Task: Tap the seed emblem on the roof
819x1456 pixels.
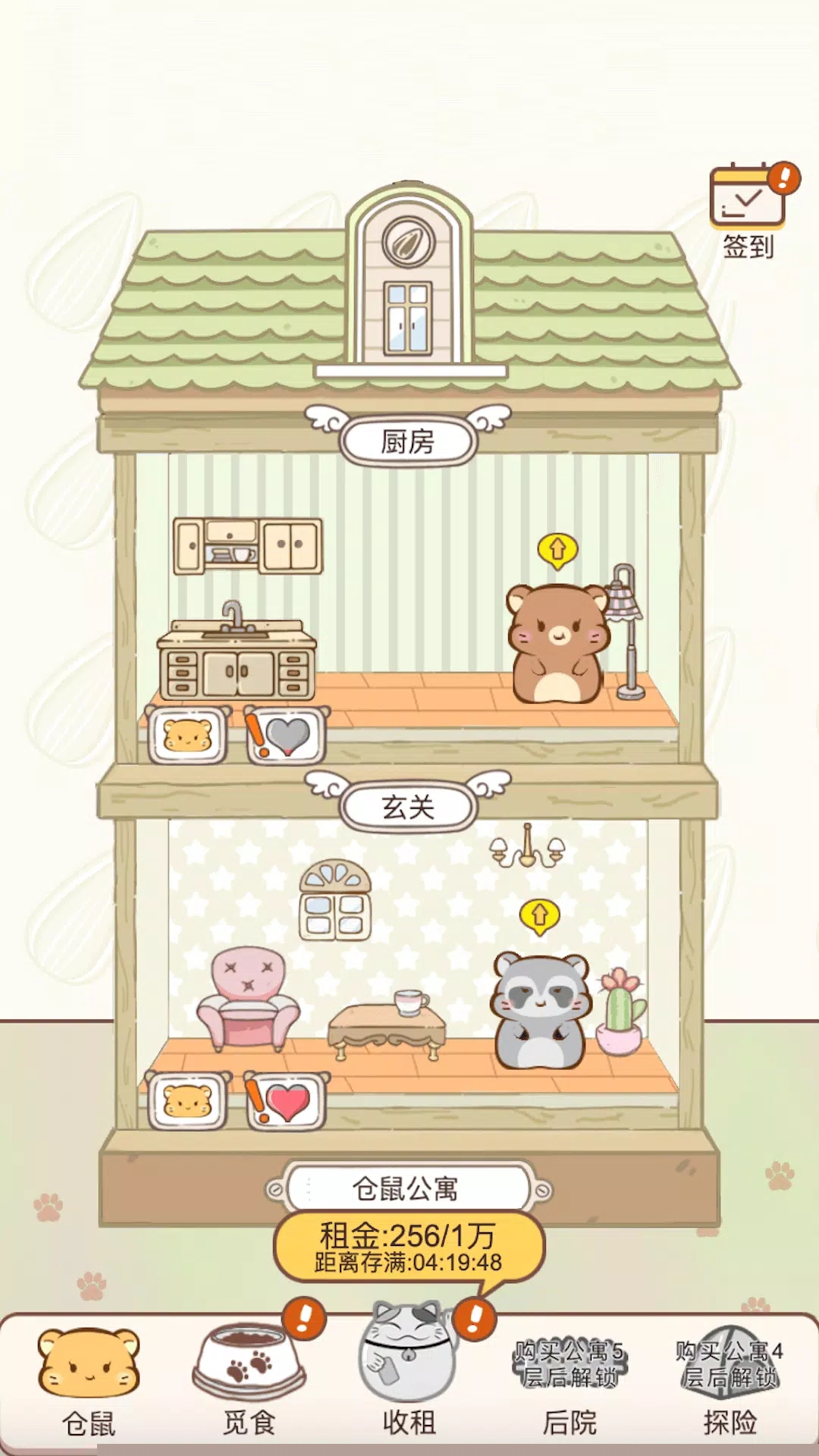Action: click(409, 243)
